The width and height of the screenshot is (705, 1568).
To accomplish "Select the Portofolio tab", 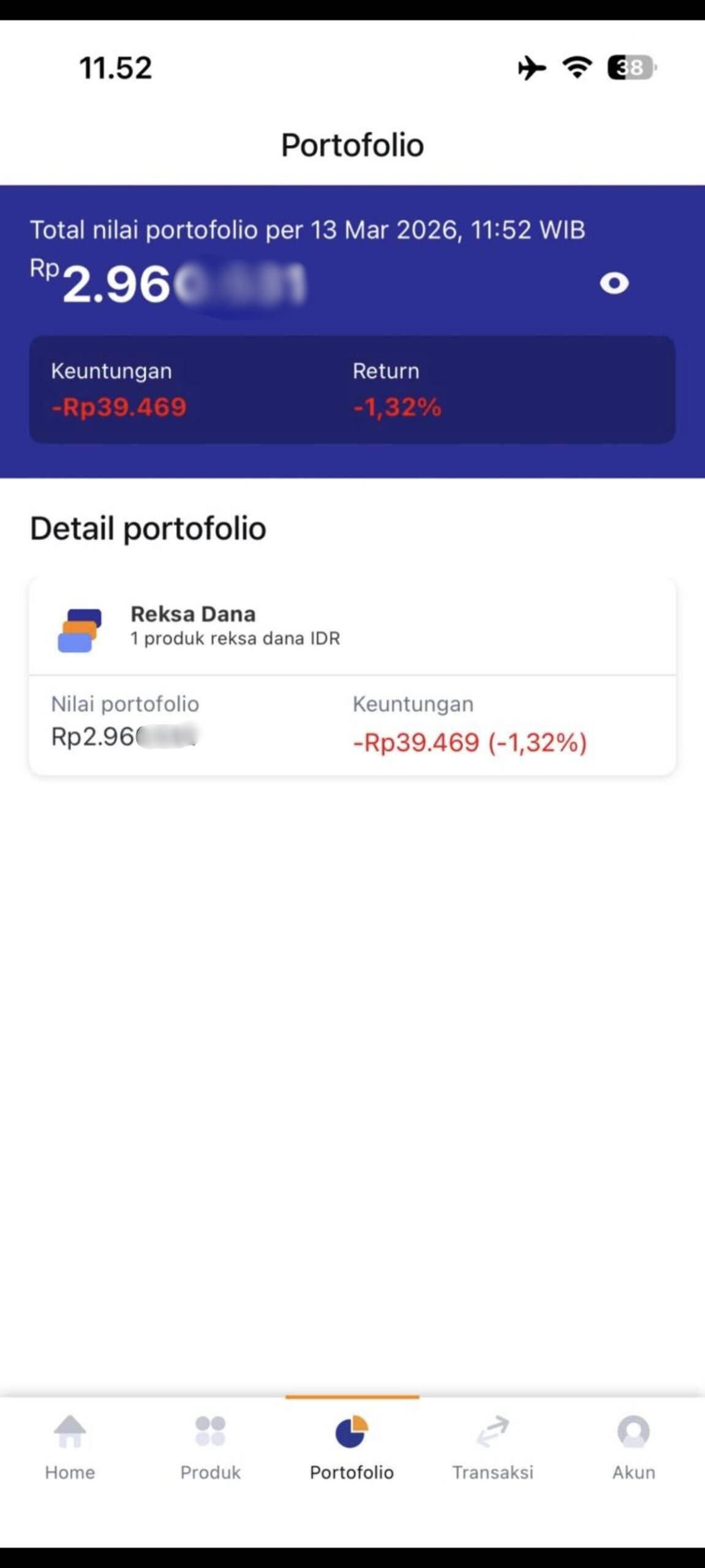I will point(352,1447).
